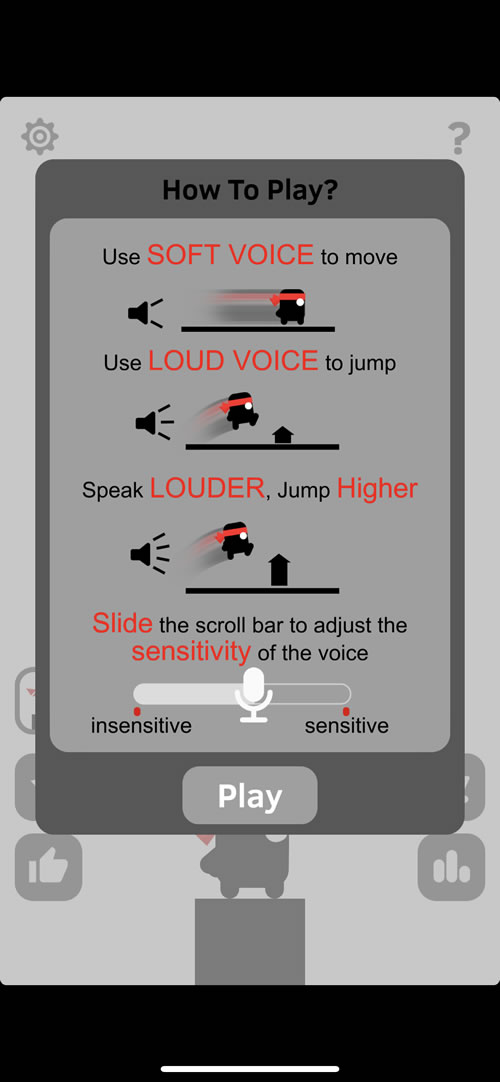Tap the microphone sensitivity slider
This screenshot has height=1082, width=500.
click(242, 694)
